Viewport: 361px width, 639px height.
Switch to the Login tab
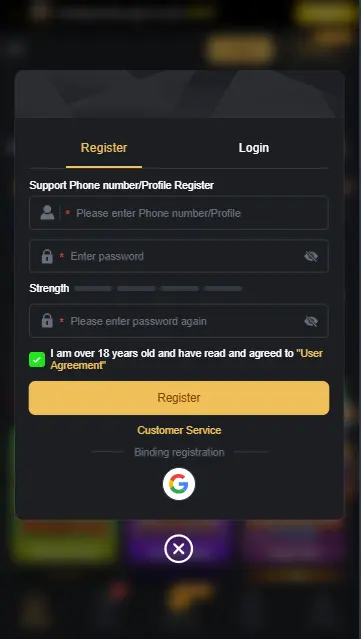coord(253,148)
